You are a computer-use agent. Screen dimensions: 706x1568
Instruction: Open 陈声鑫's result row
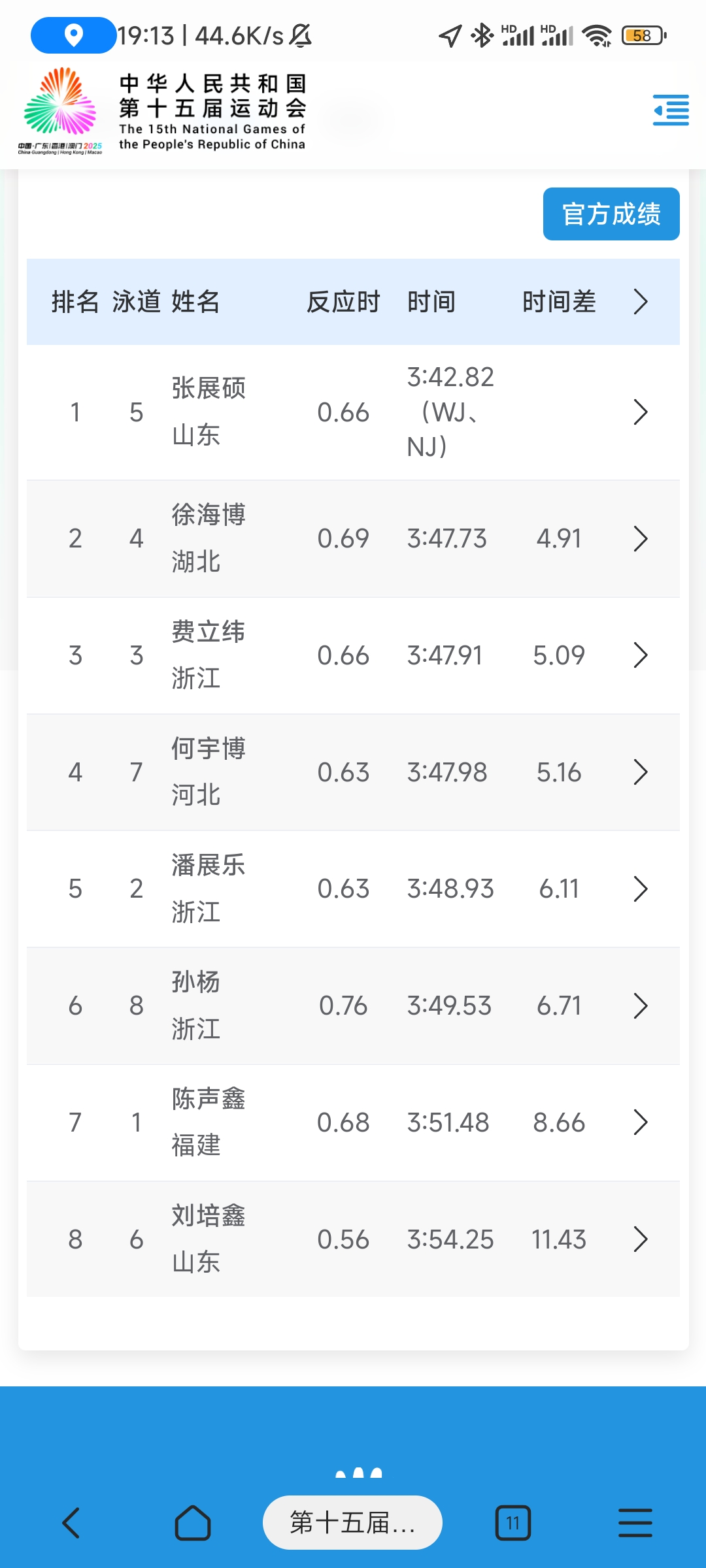click(641, 1122)
